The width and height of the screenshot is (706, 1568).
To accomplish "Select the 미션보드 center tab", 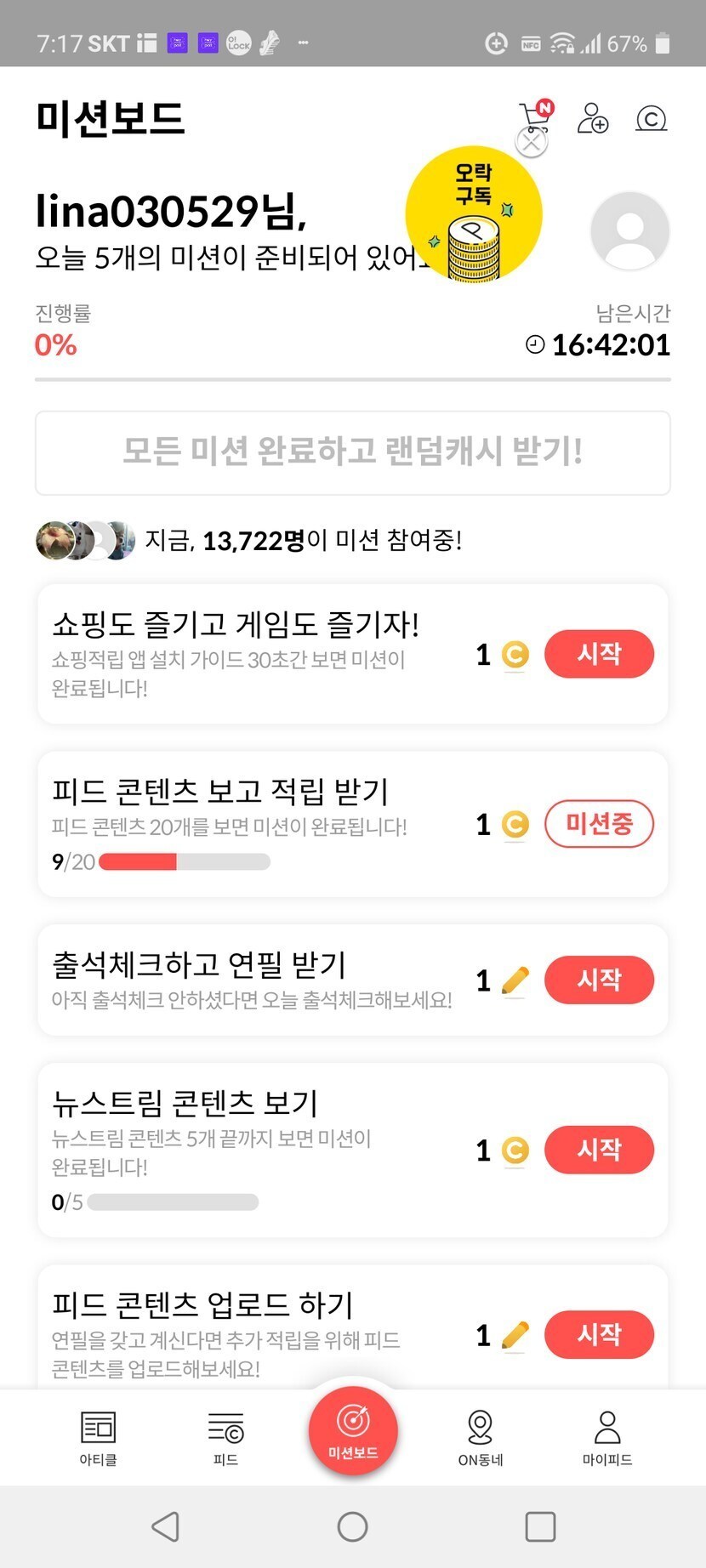I will 353,1430.
